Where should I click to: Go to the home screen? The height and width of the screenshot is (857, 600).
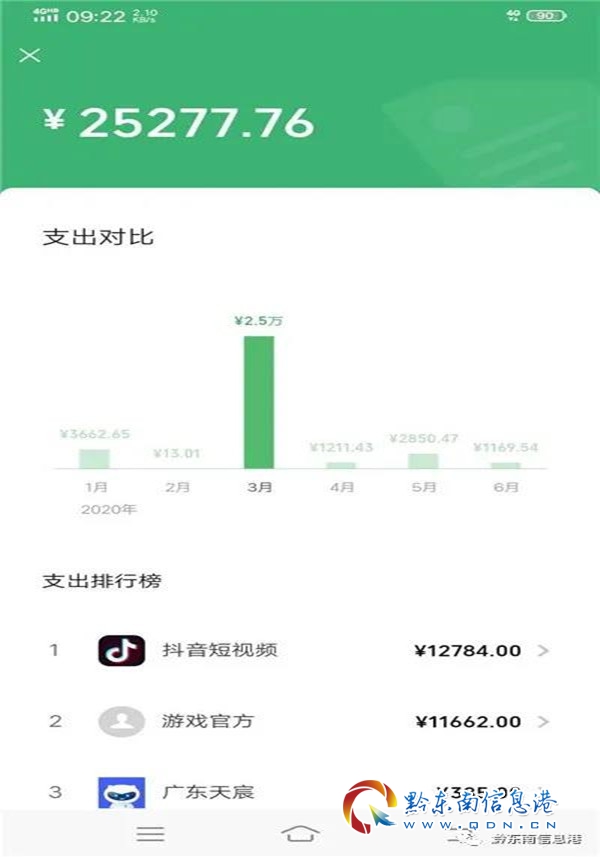[299, 833]
